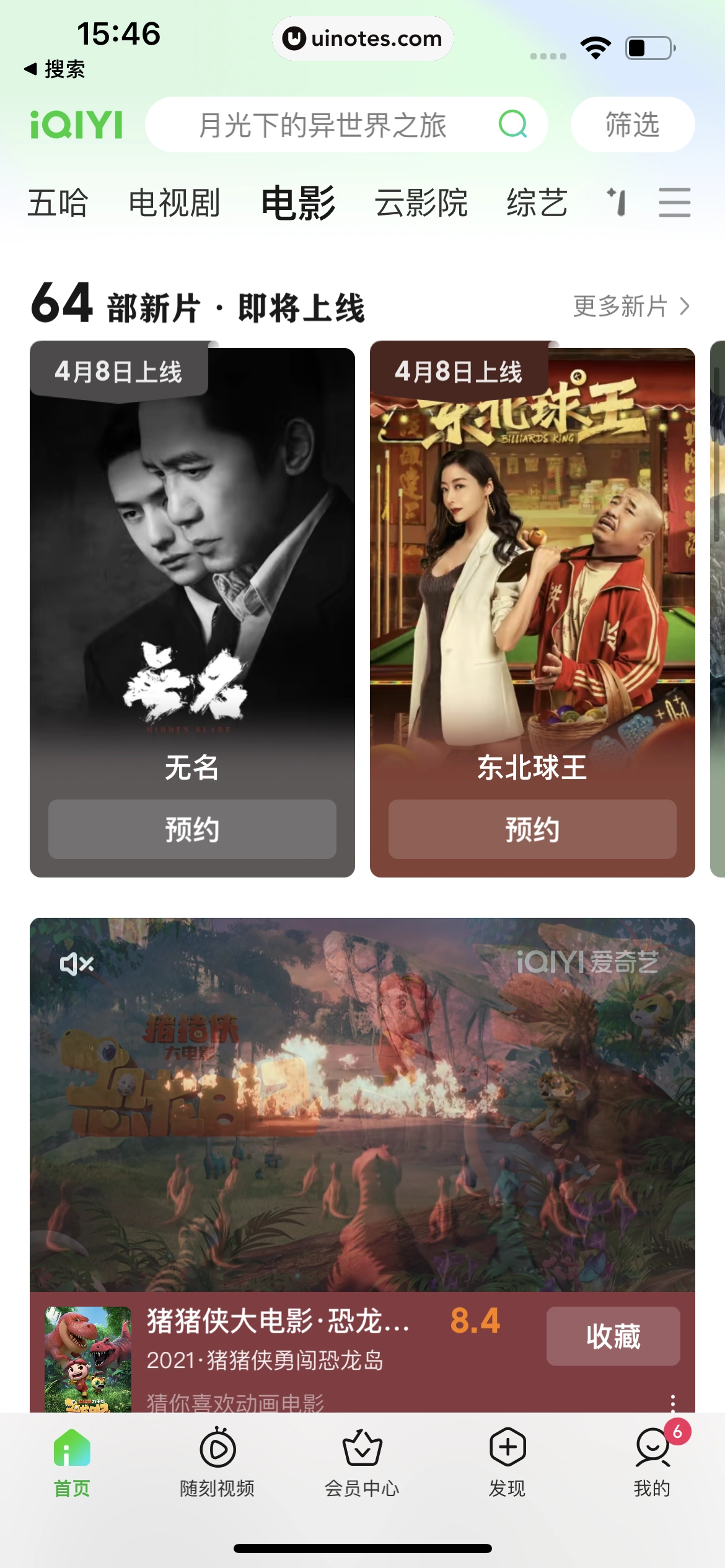
Task: Open the channel list hamburger icon
Action: pos(675,203)
